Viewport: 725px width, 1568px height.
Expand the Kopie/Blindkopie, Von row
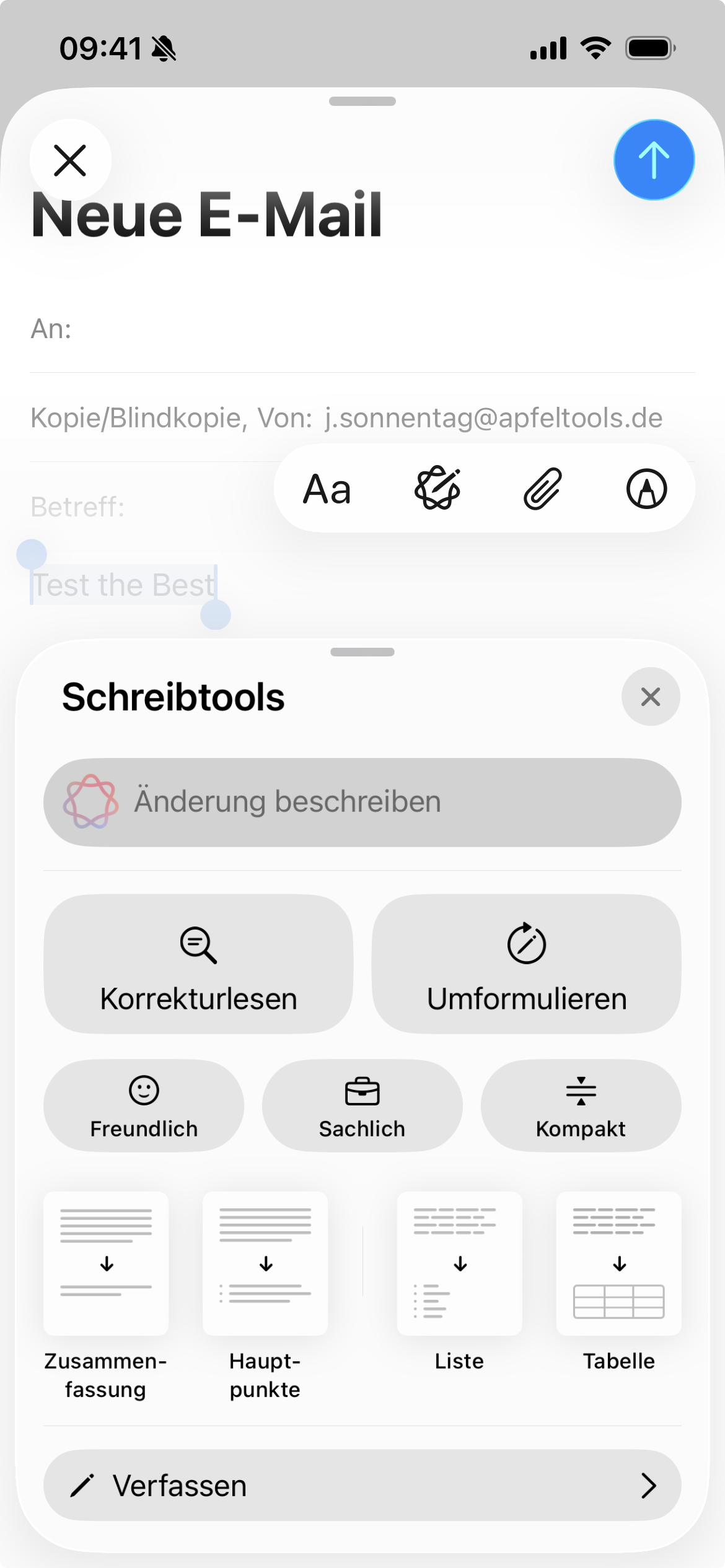click(x=347, y=418)
